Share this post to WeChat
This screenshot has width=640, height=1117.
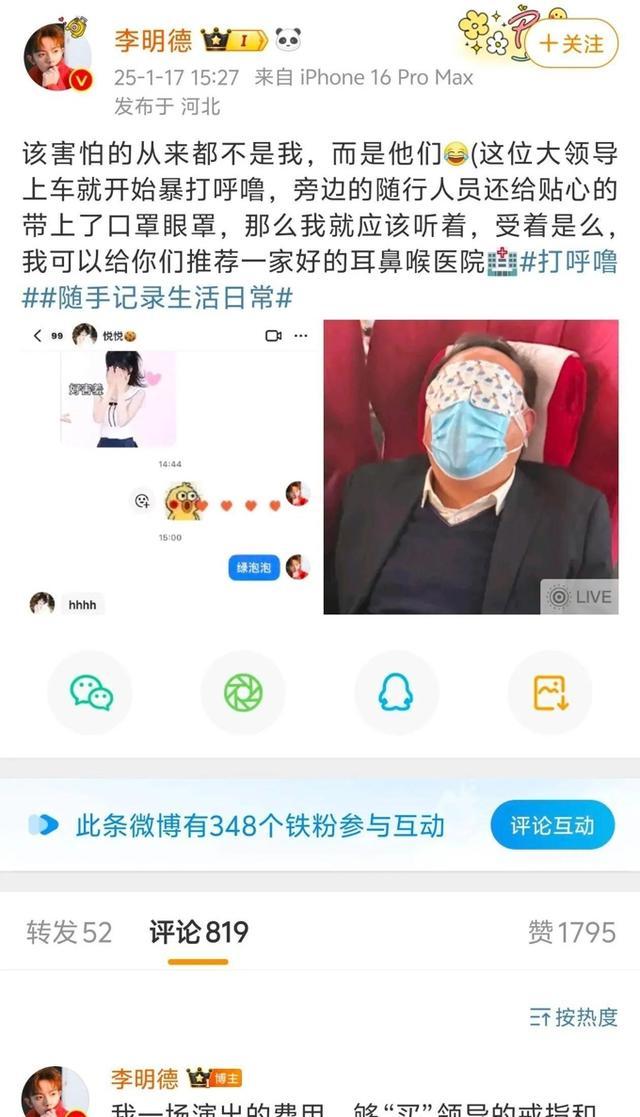coord(90,692)
